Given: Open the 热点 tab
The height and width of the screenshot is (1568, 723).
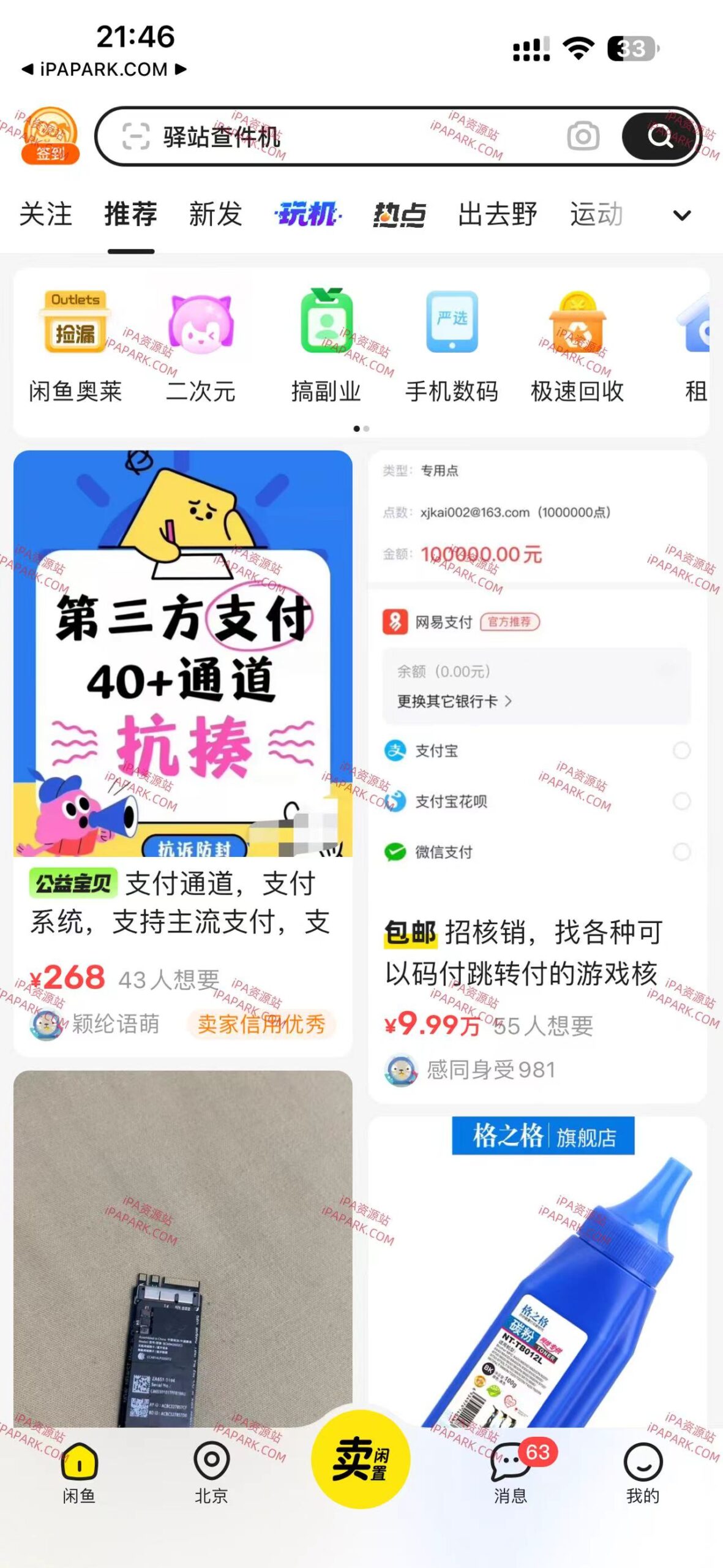Looking at the screenshot, I should [399, 216].
